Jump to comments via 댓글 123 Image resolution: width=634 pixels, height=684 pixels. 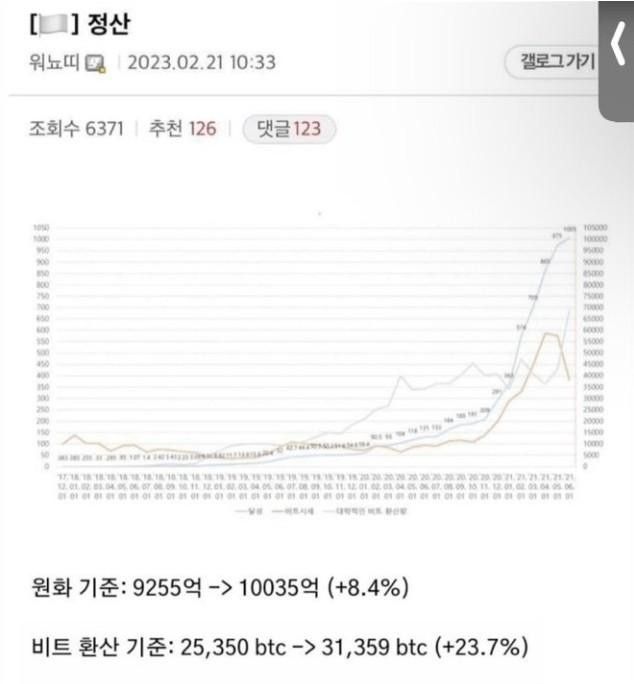289,128
